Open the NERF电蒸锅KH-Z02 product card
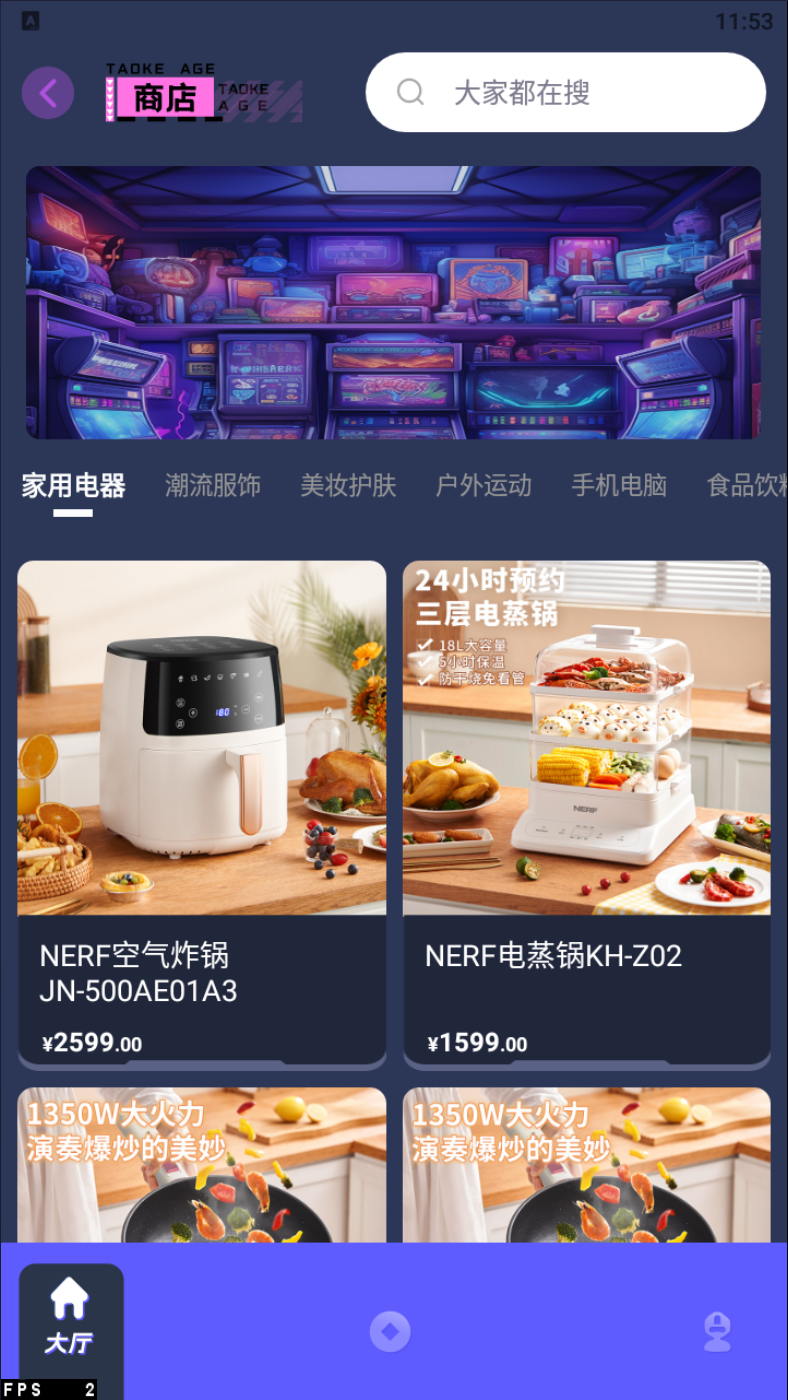 click(587, 814)
